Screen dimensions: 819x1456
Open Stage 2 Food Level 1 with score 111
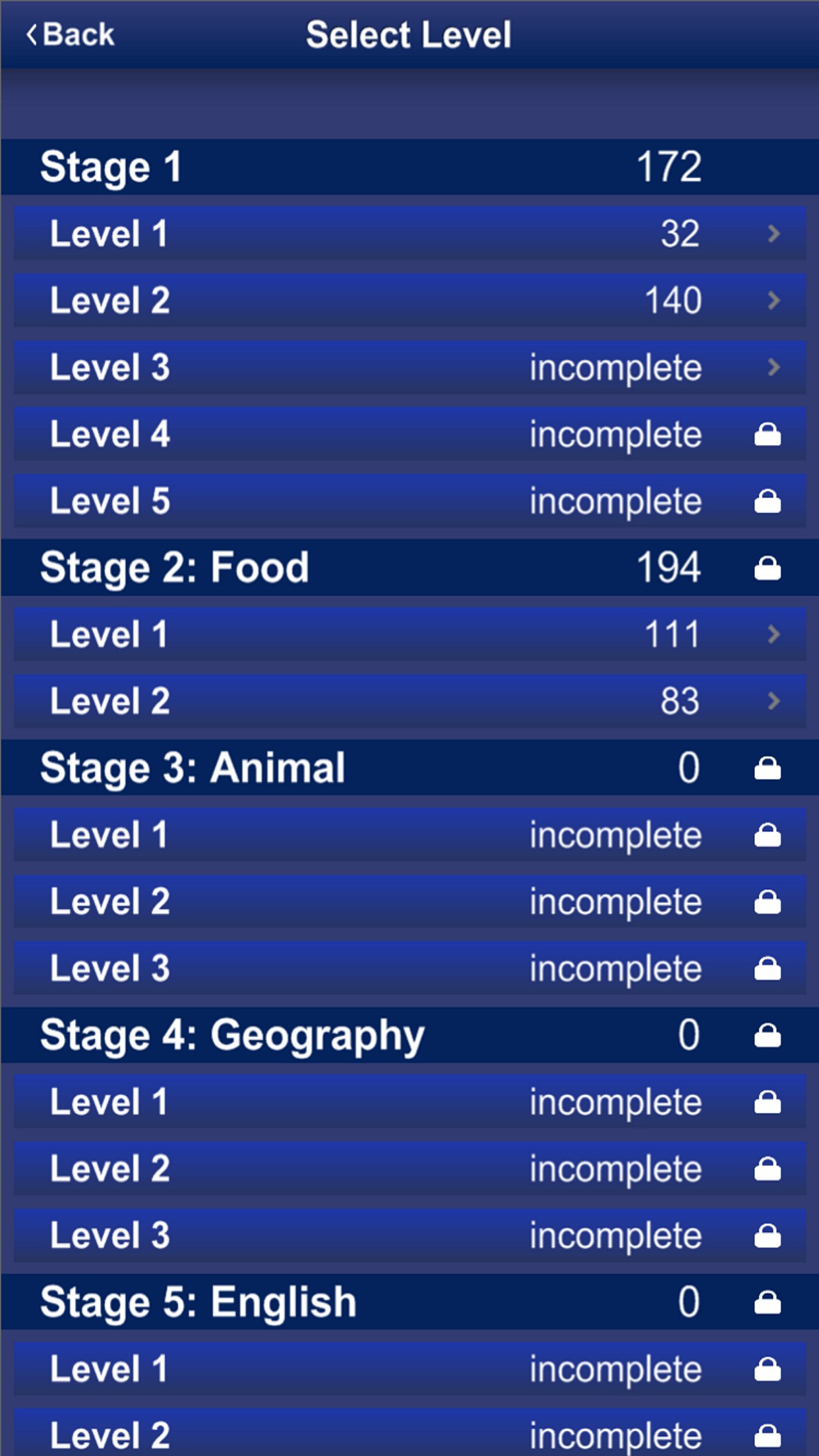(409, 634)
